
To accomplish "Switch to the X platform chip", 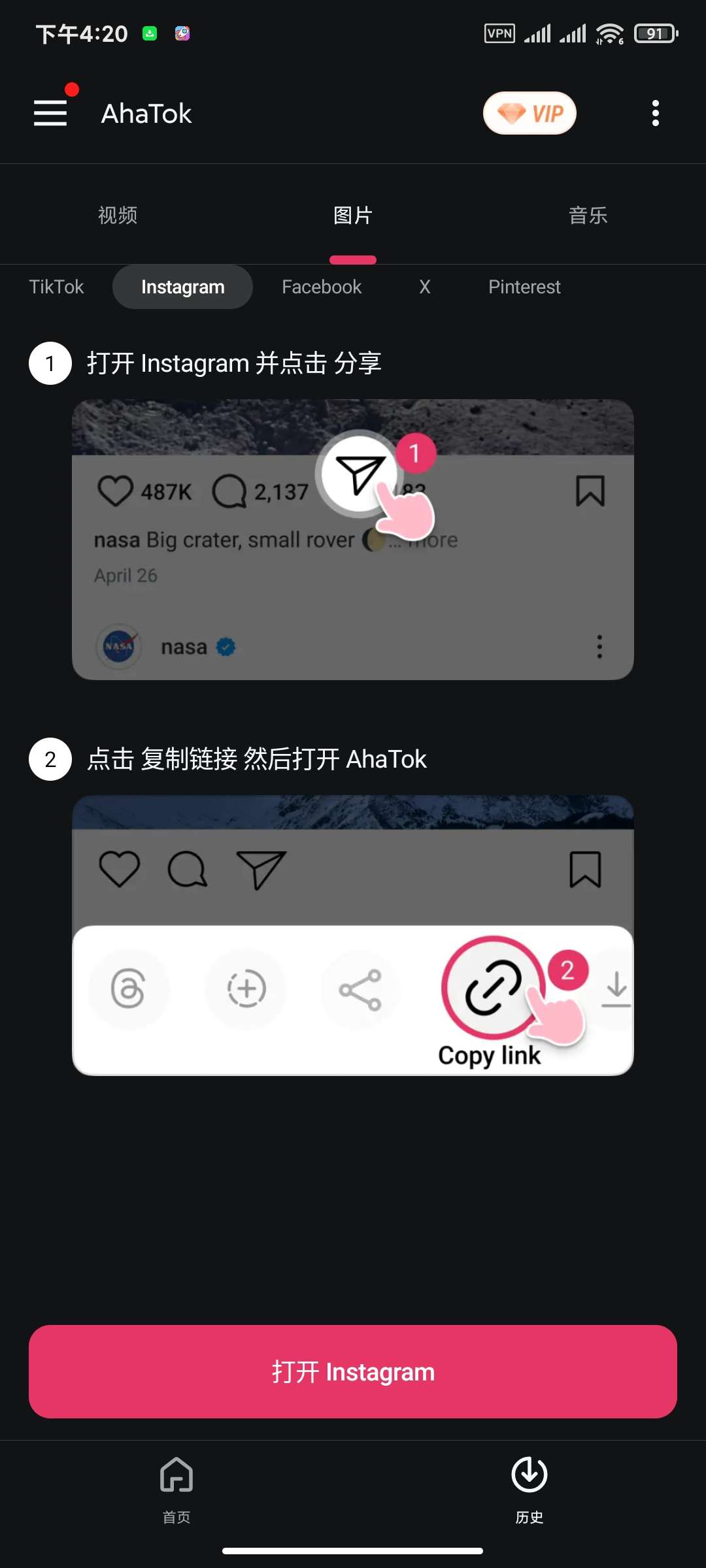I will tap(425, 287).
